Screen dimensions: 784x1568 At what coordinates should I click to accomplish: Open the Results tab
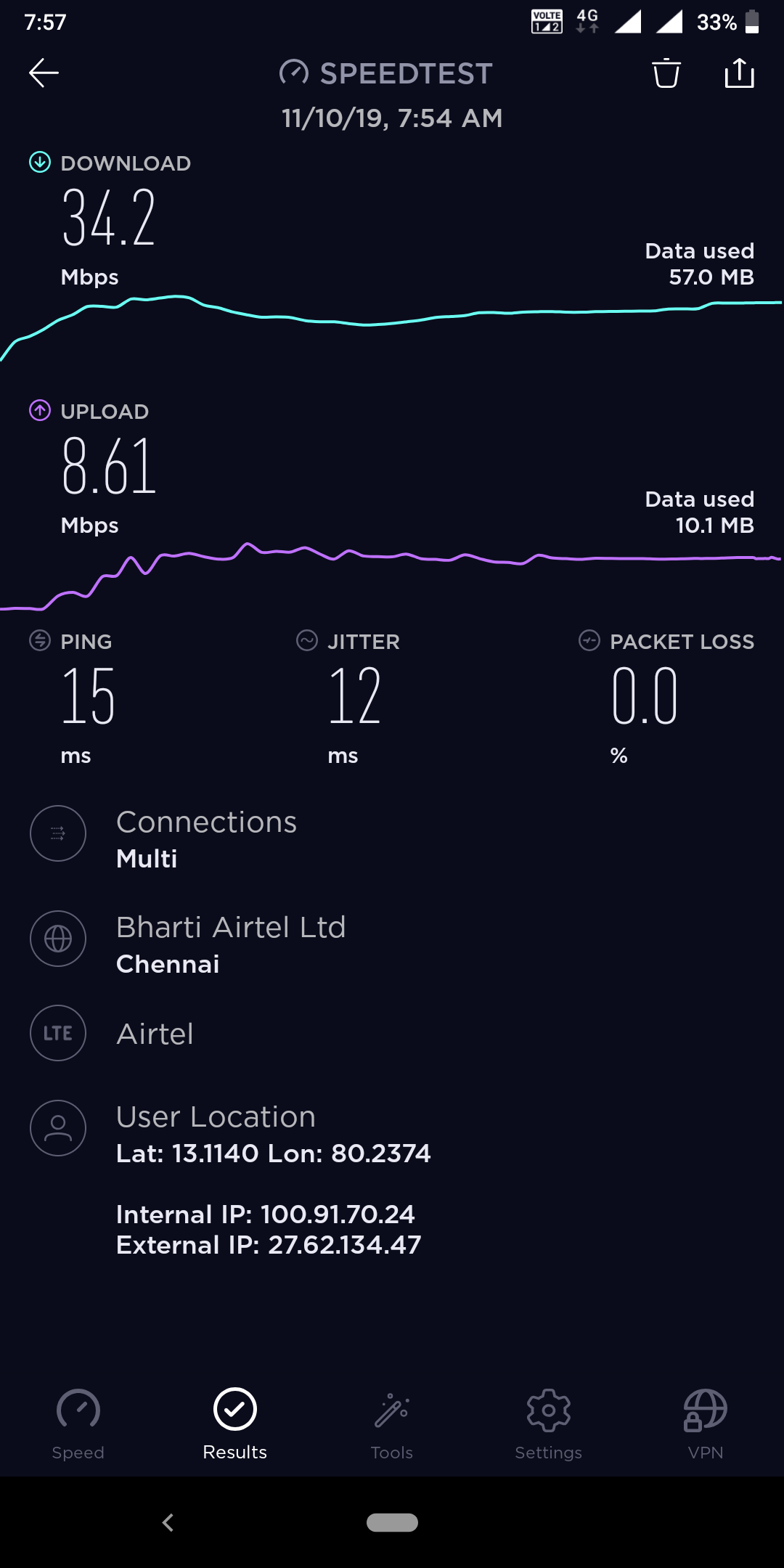(x=235, y=1424)
